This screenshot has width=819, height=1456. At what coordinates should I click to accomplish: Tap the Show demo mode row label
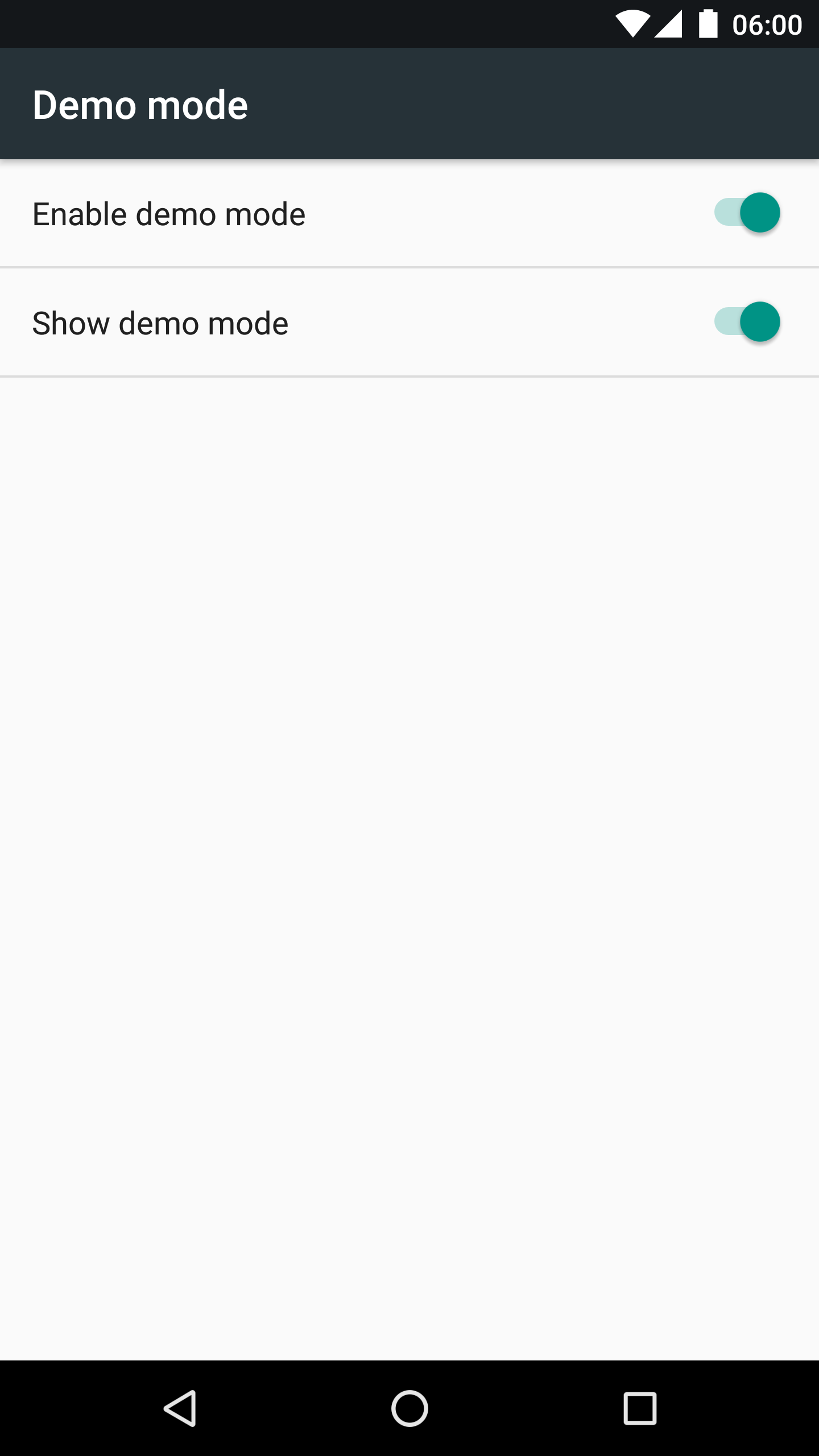tap(160, 322)
